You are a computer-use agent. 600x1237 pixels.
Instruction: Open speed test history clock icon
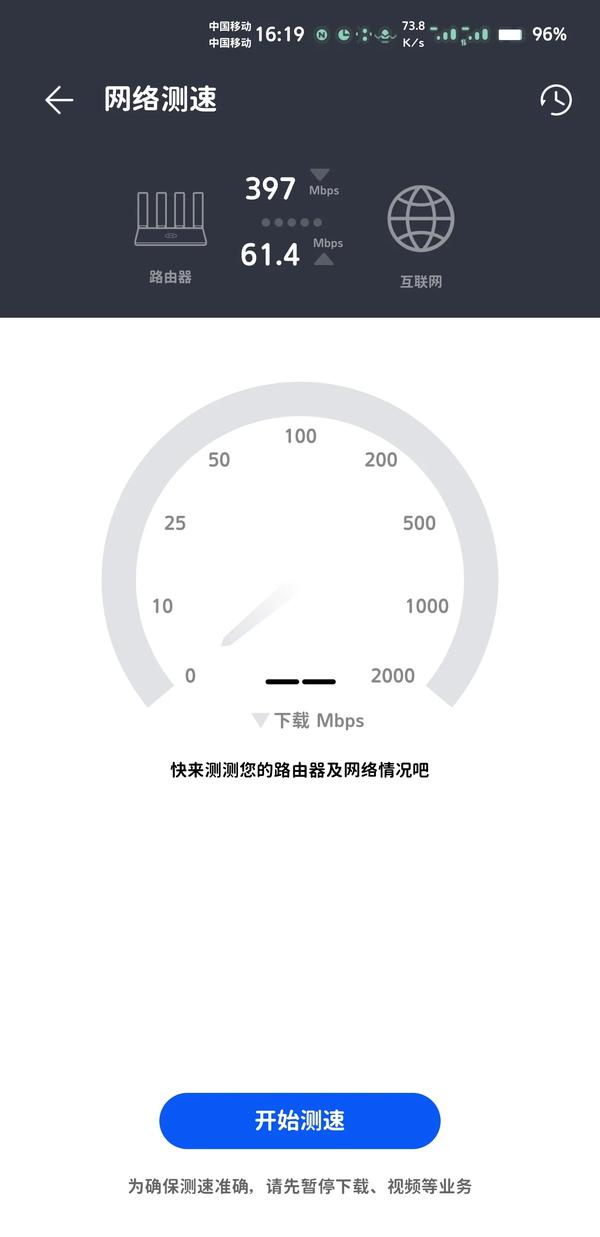pos(555,99)
